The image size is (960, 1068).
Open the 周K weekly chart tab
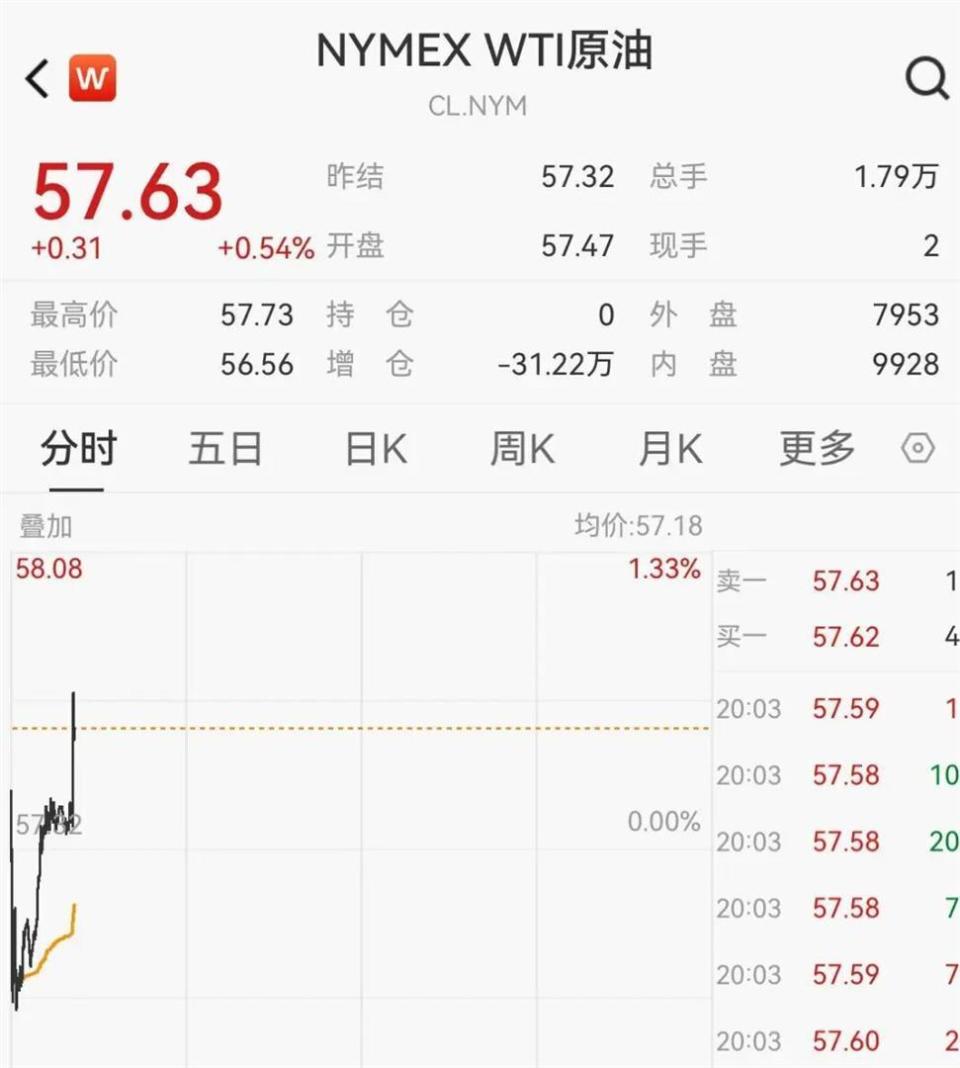(521, 449)
